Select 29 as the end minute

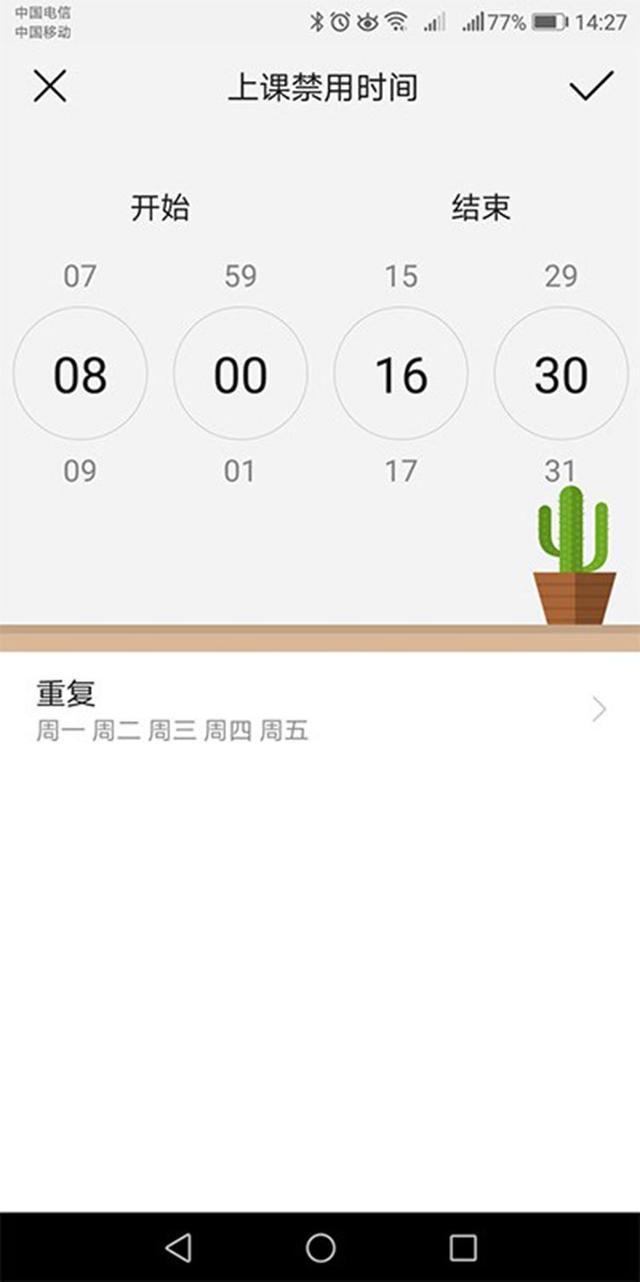560,277
